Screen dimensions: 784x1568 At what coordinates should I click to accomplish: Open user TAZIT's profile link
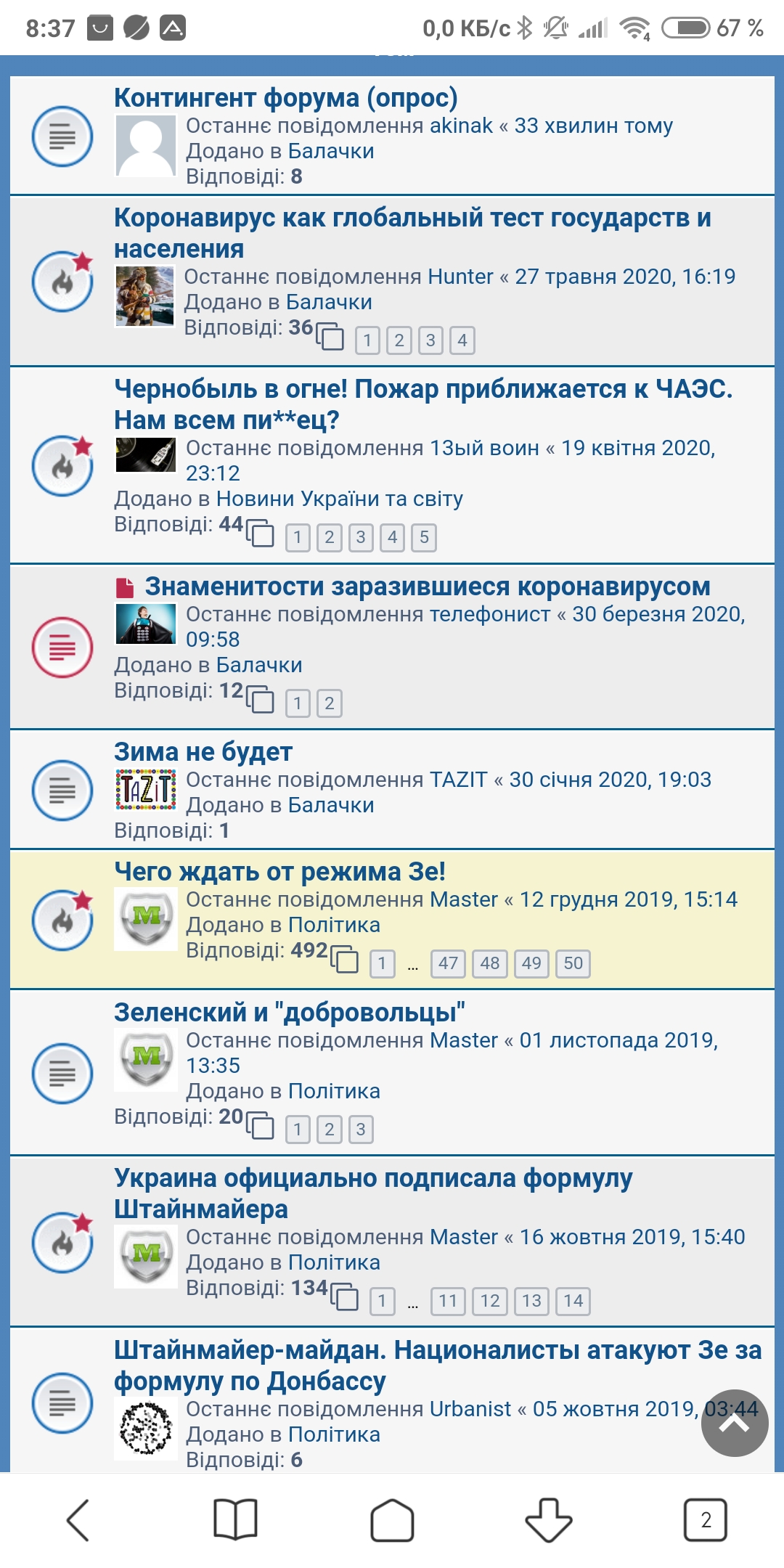tap(458, 780)
